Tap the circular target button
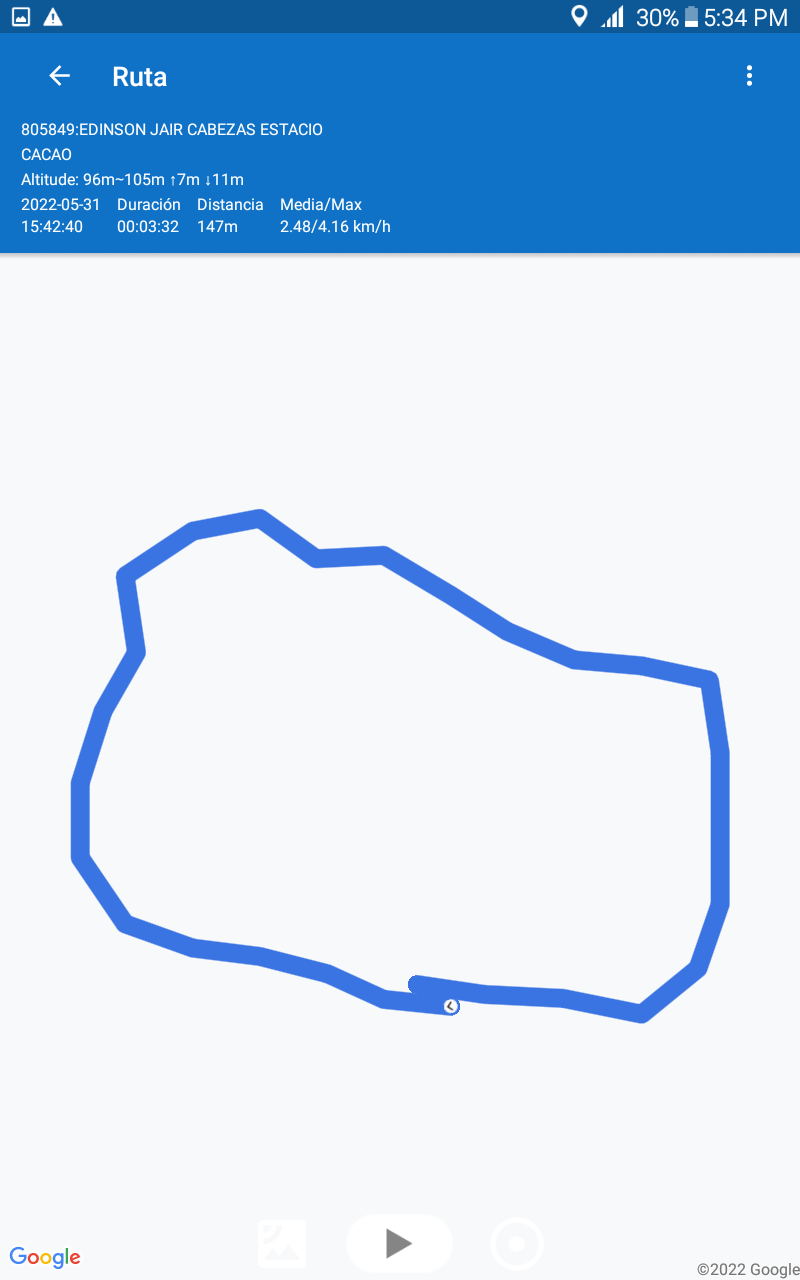 pyautogui.click(x=517, y=1244)
